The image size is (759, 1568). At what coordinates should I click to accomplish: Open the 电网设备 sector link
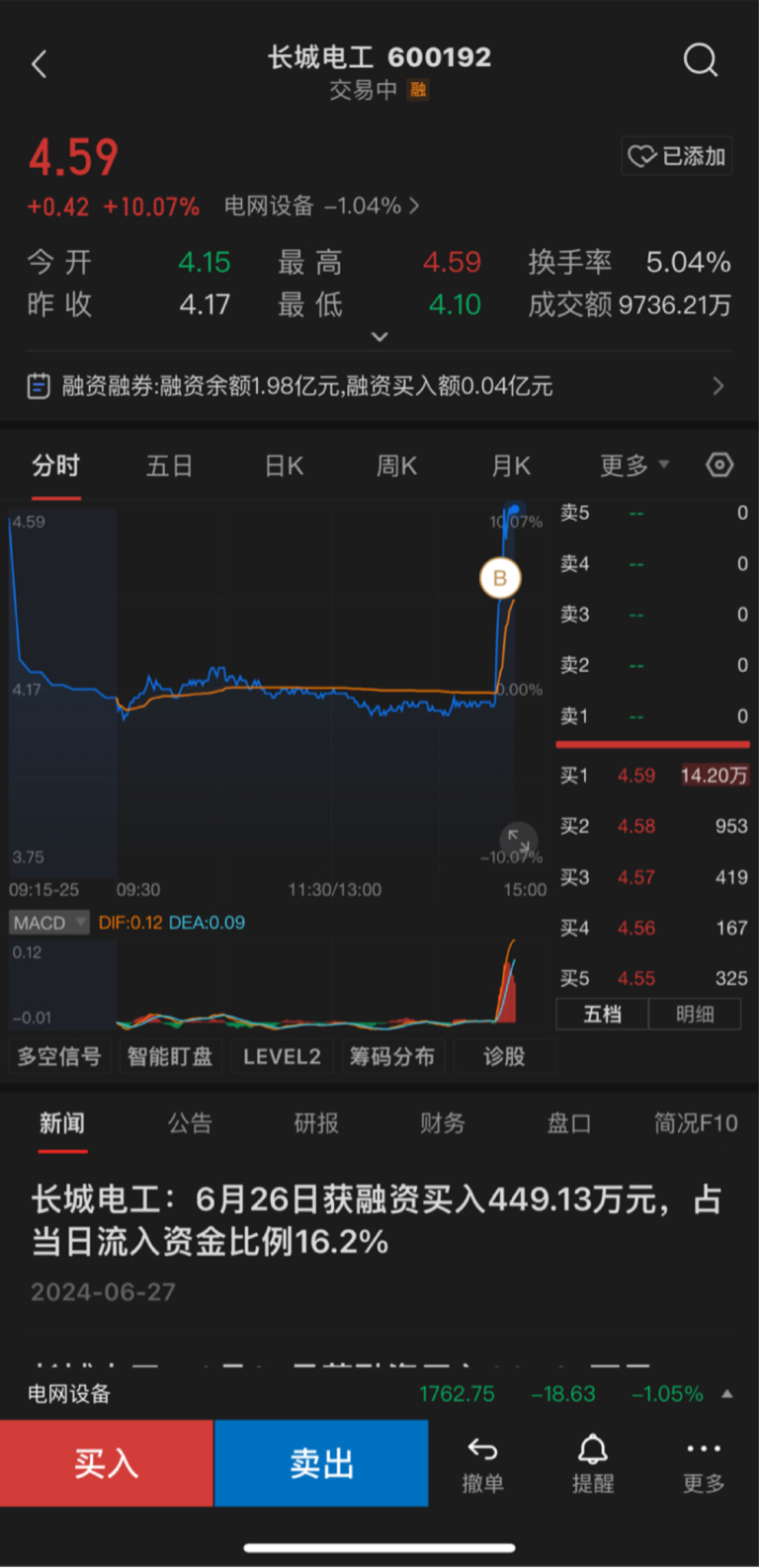[x=322, y=206]
